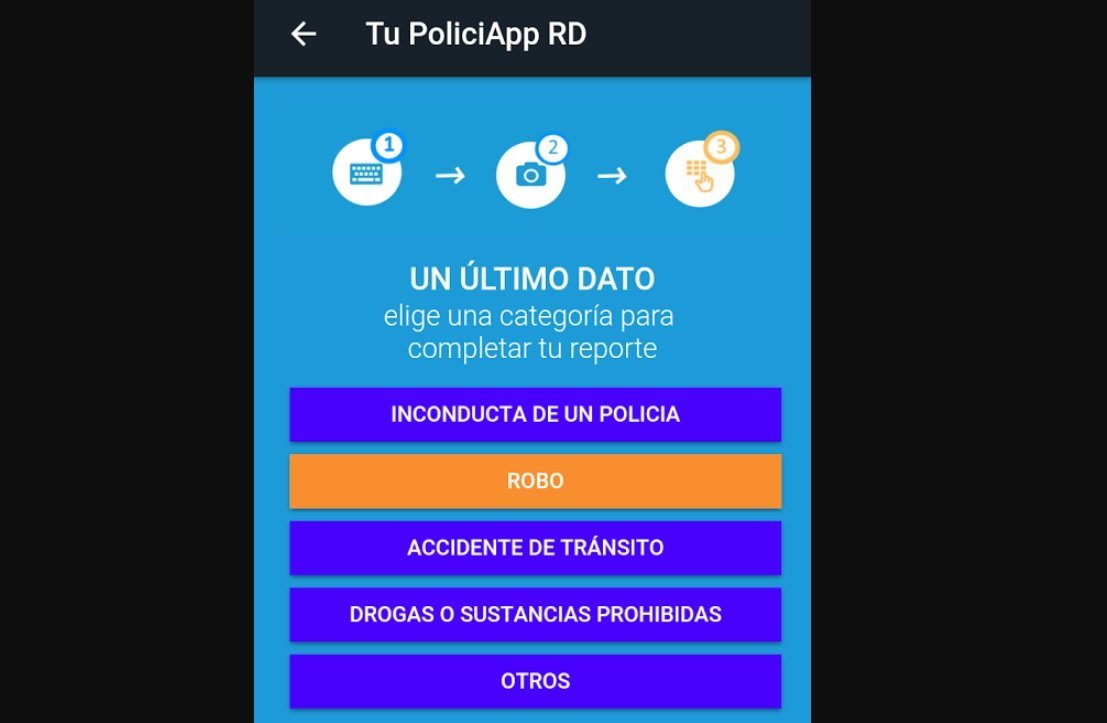Select Drogas o Sustancias Prohibidas

535,614
